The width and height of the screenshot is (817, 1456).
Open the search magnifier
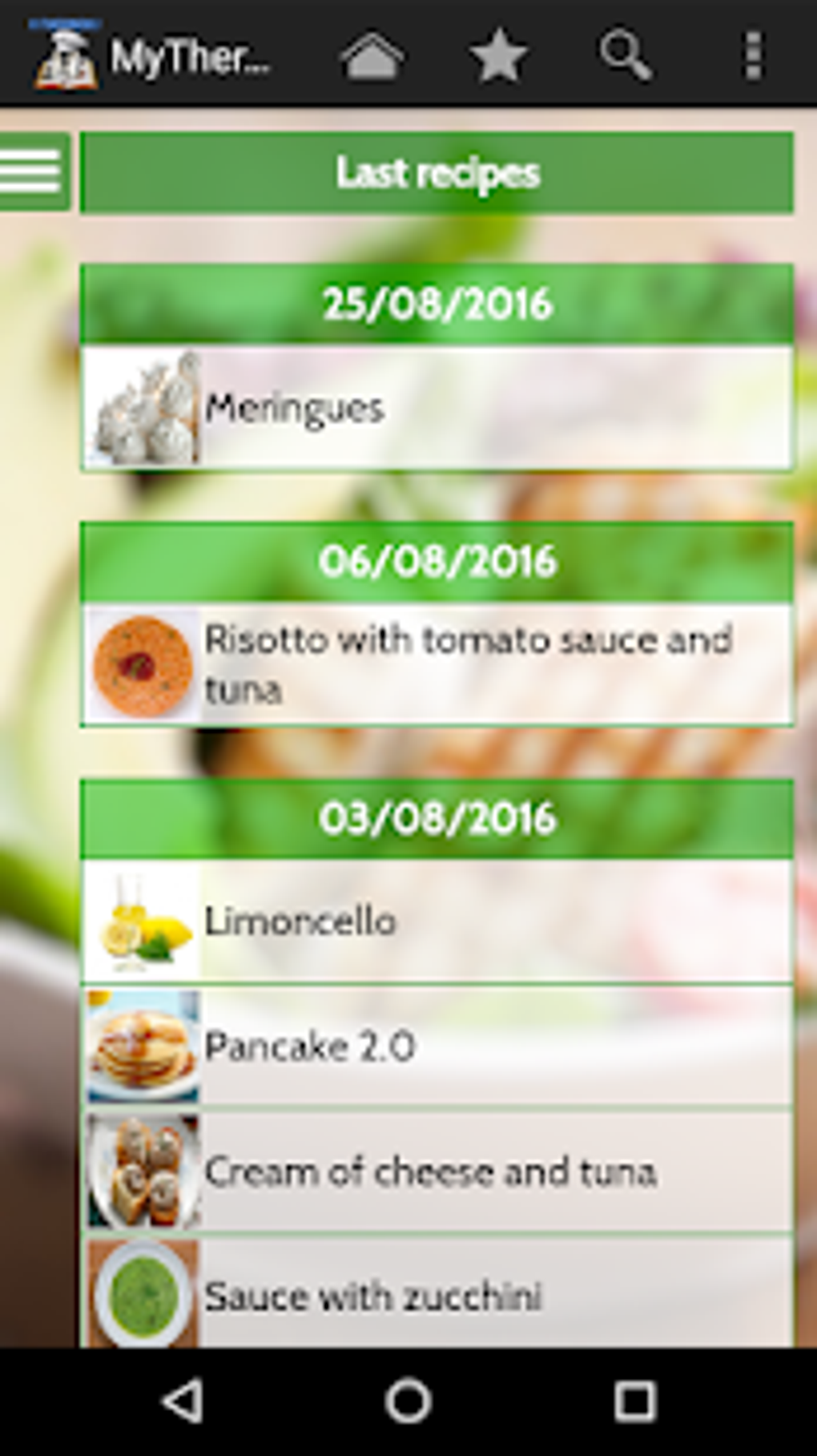625,55
